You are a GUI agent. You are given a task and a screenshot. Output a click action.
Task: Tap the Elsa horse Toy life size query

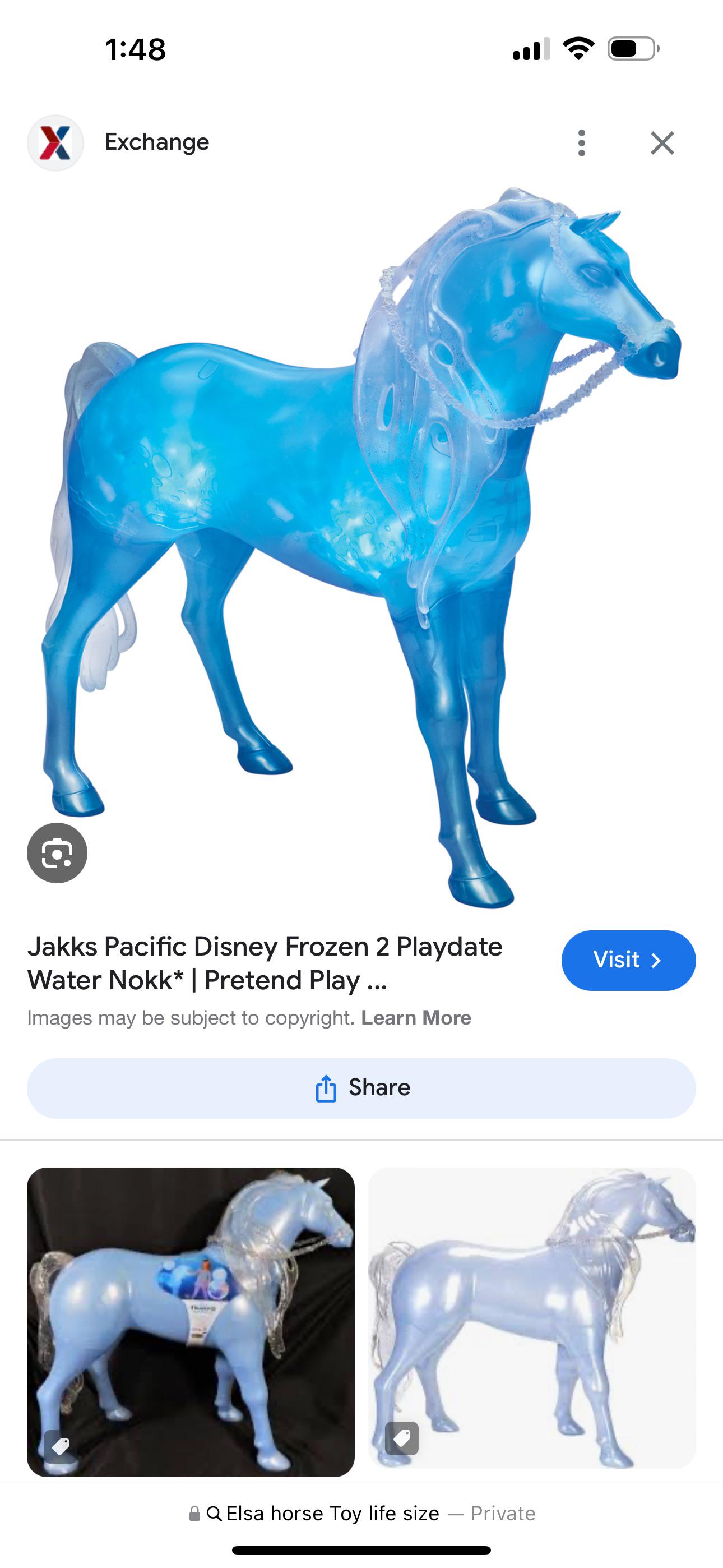coord(332,1514)
